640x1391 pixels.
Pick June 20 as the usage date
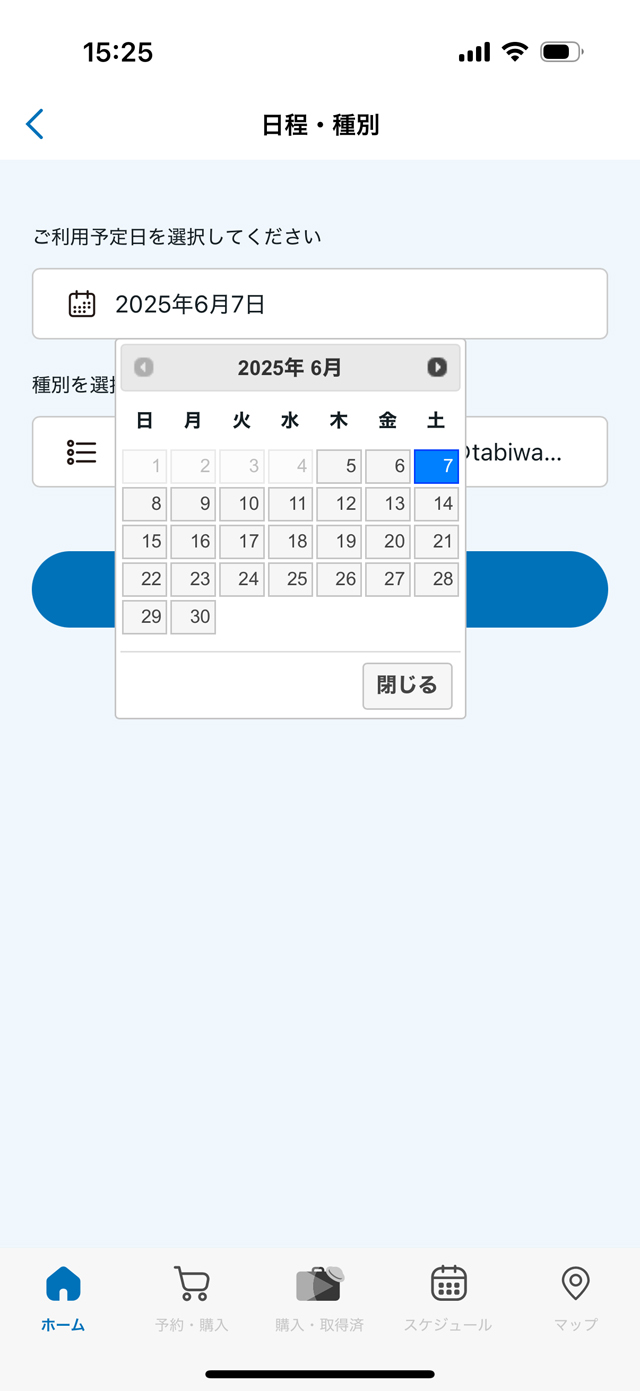[388, 541]
